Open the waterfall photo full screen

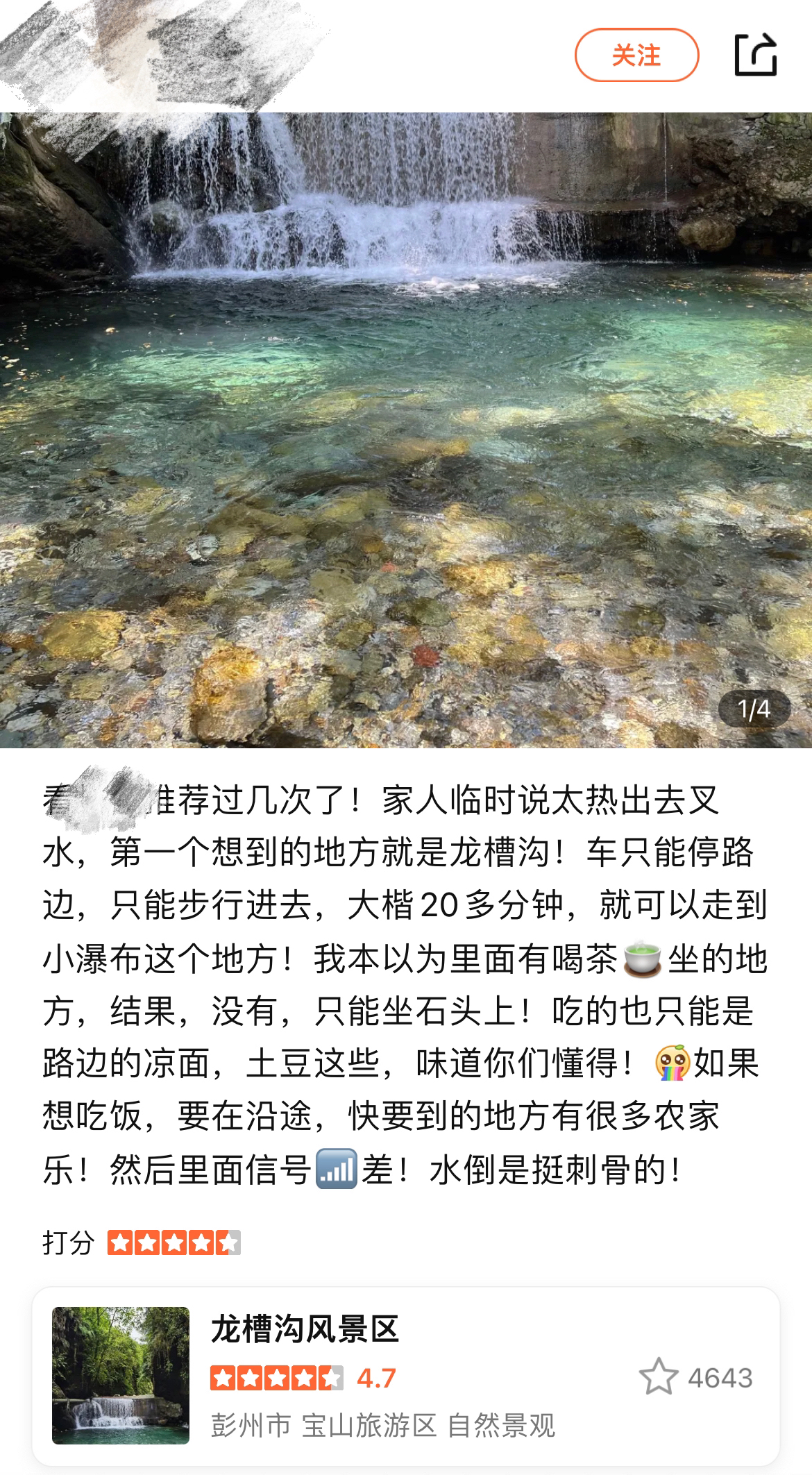coord(406,430)
